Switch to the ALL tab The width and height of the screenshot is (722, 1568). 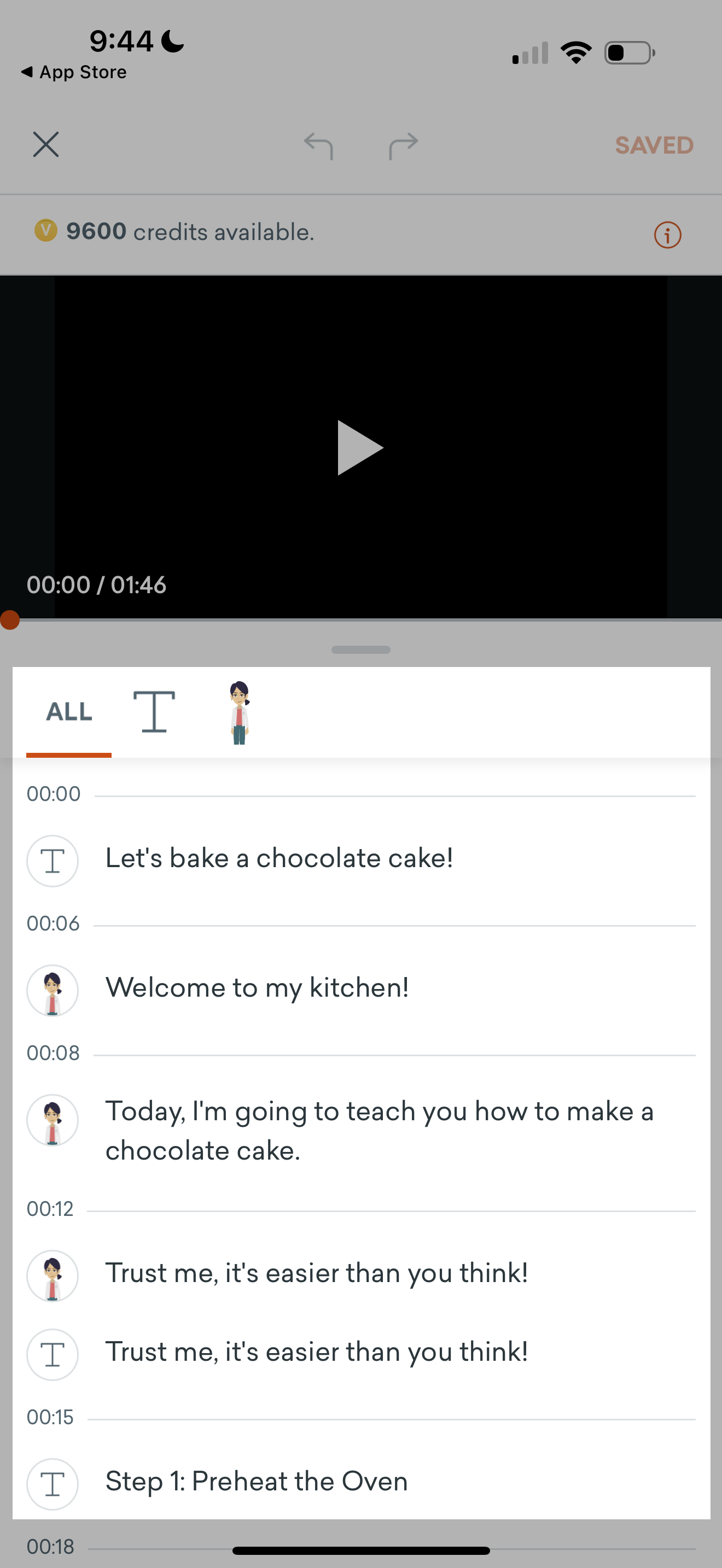click(x=69, y=712)
